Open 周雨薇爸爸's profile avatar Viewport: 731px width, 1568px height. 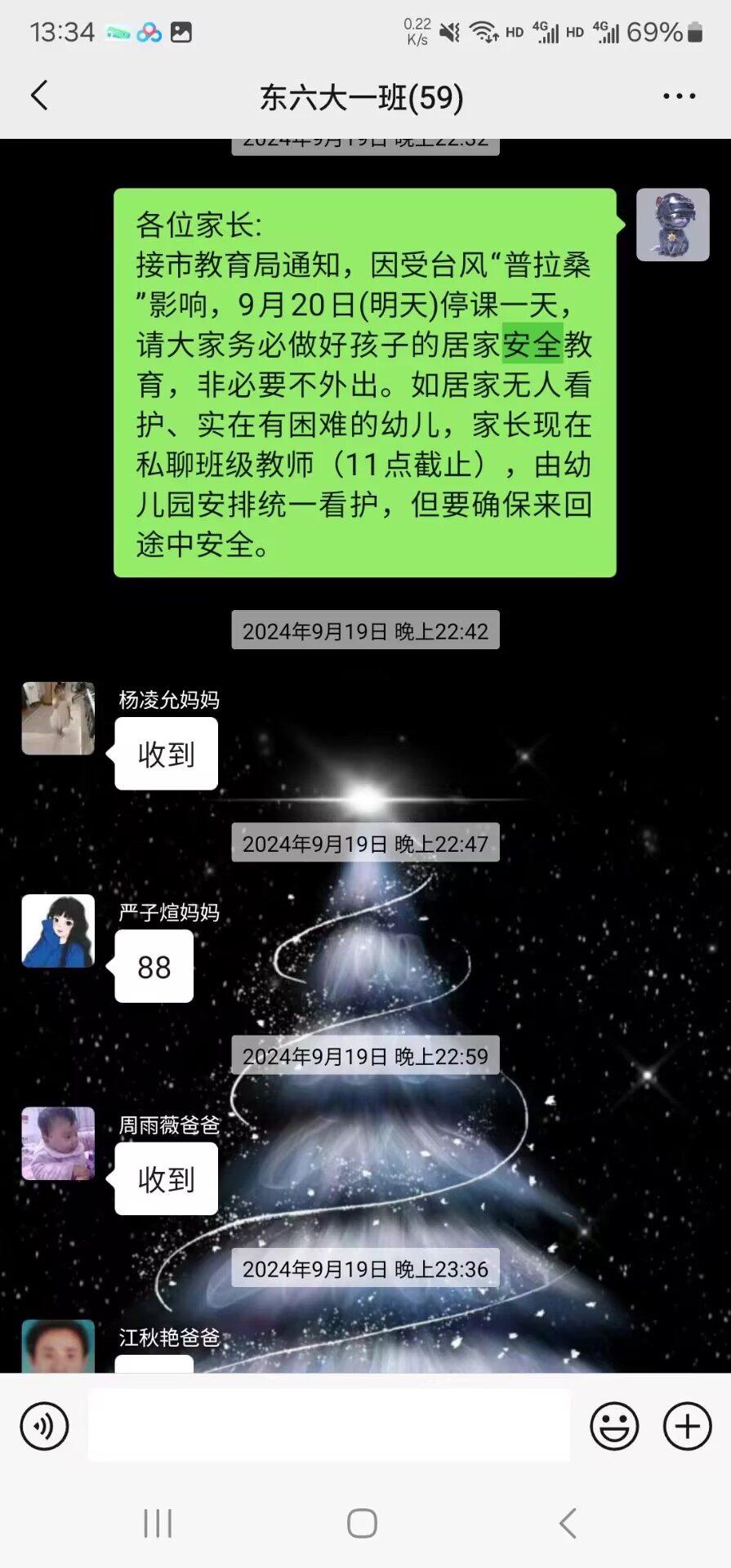58,1143
